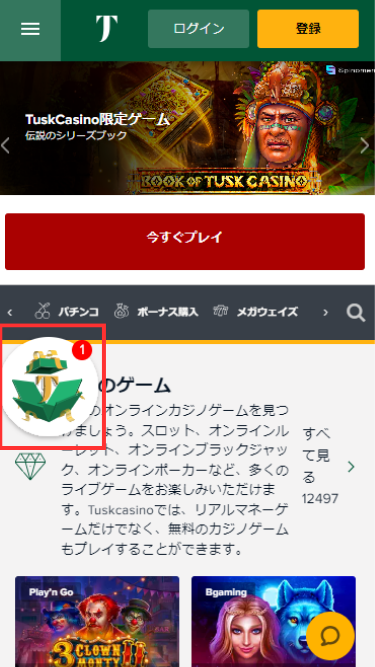Select the パチンコ category
The image size is (375, 667).
67,312
